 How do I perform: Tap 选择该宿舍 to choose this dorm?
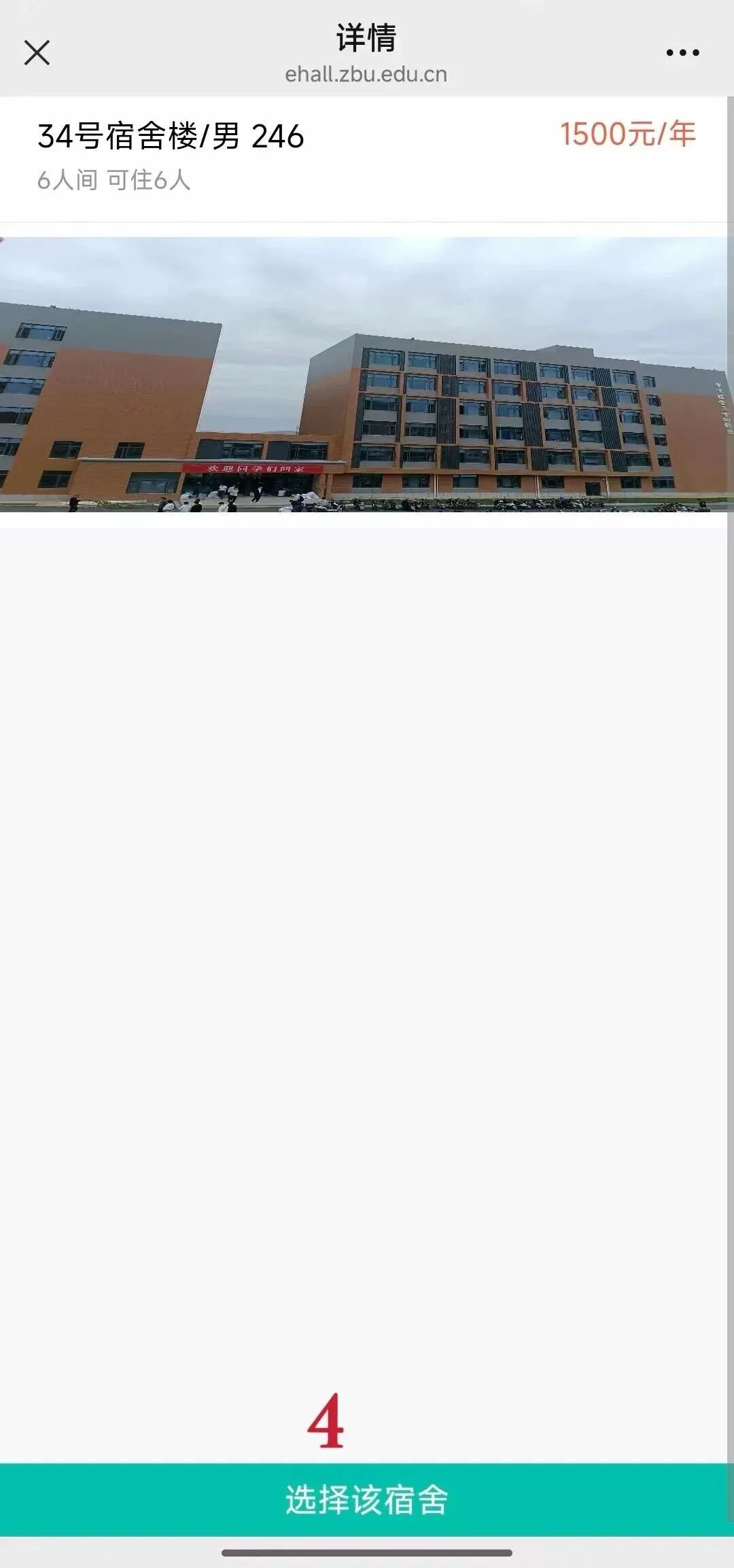[367, 1500]
